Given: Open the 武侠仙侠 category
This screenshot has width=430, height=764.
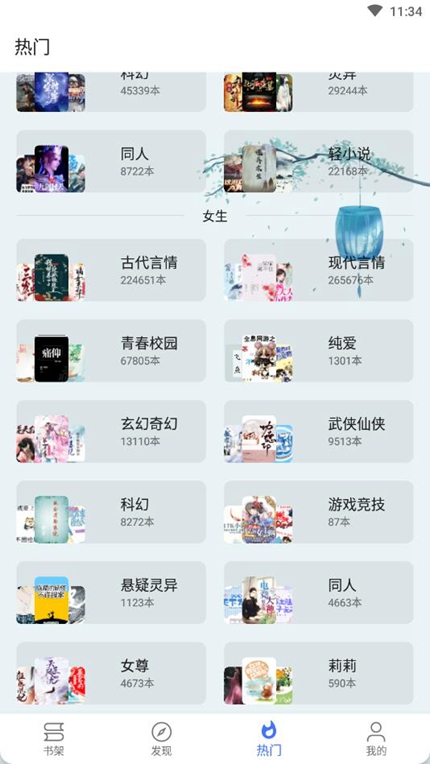Looking at the screenshot, I should (x=318, y=431).
